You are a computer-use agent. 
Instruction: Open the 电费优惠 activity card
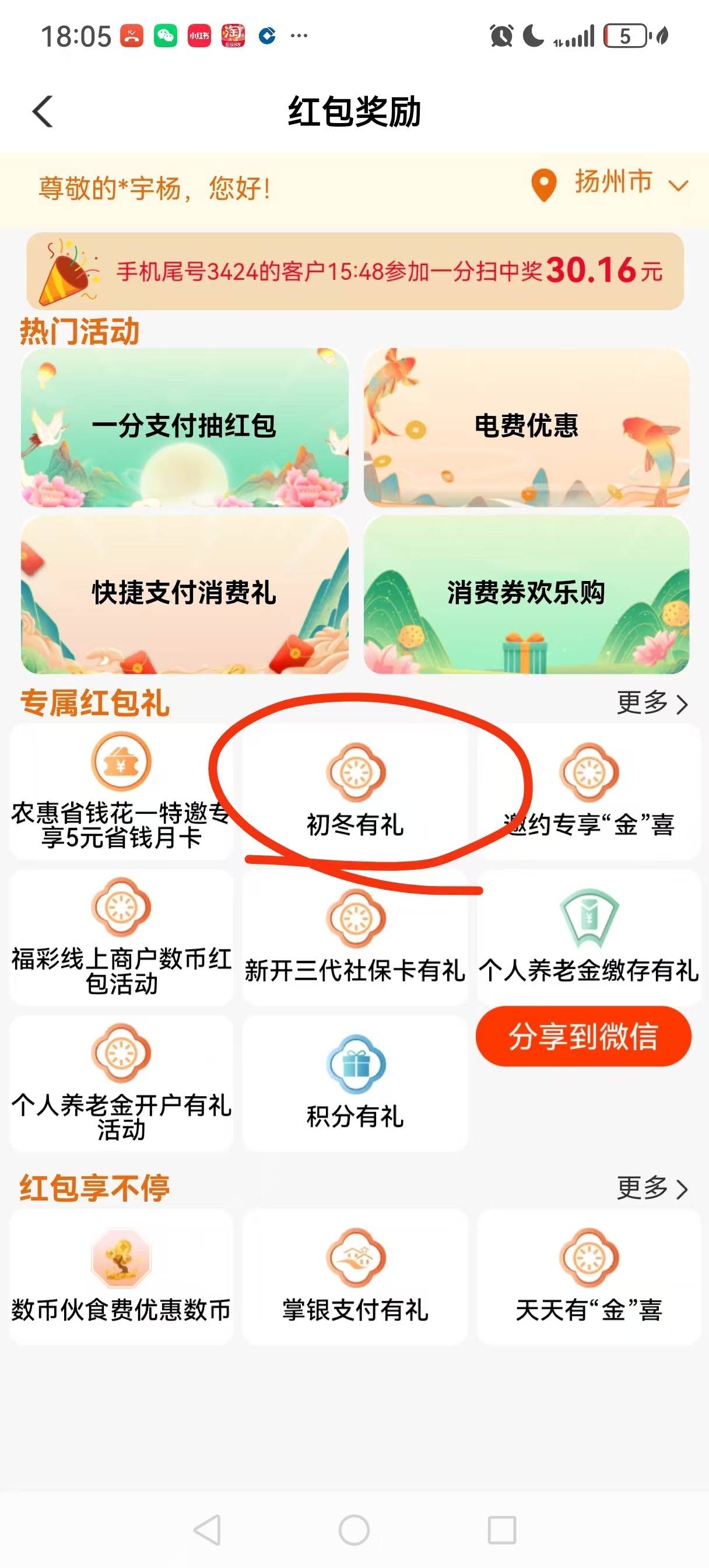(x=527, y=426)
